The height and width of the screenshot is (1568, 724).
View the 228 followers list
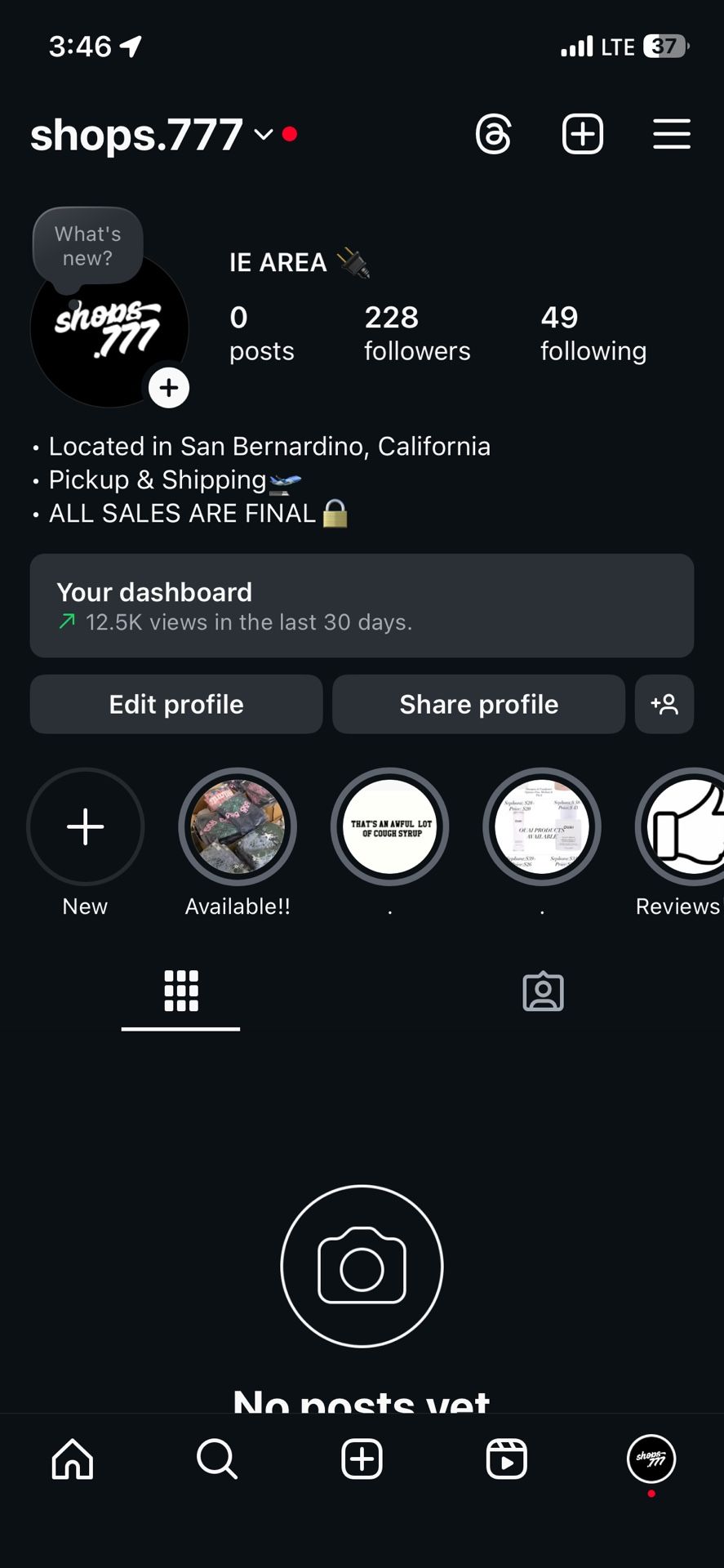click(x=416, y=332)
